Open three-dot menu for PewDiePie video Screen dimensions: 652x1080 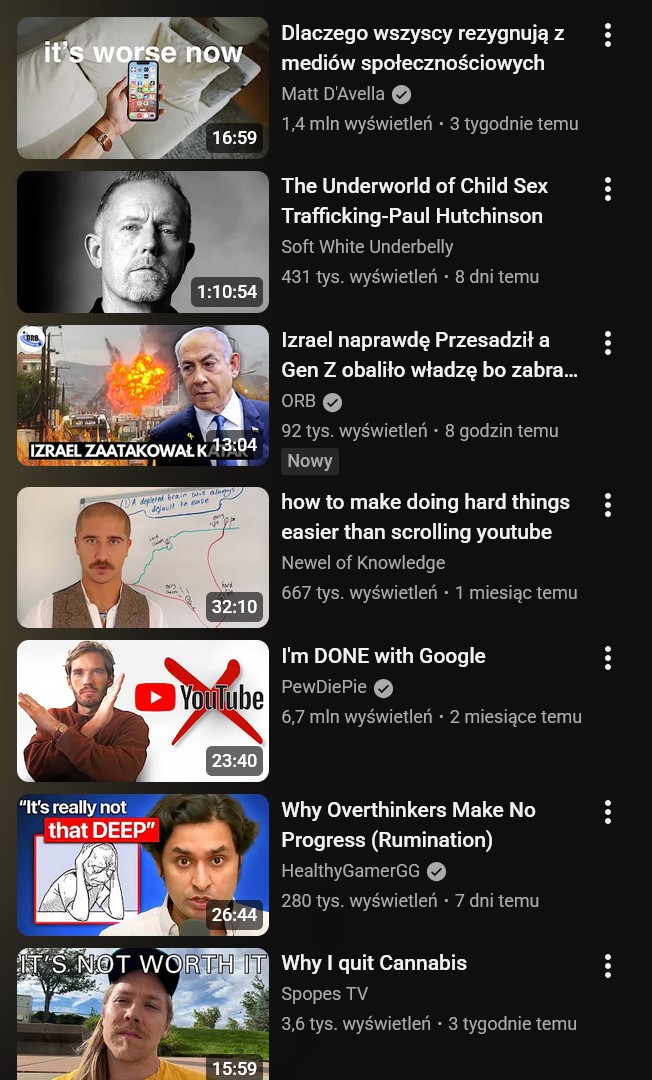coord(607,658)
